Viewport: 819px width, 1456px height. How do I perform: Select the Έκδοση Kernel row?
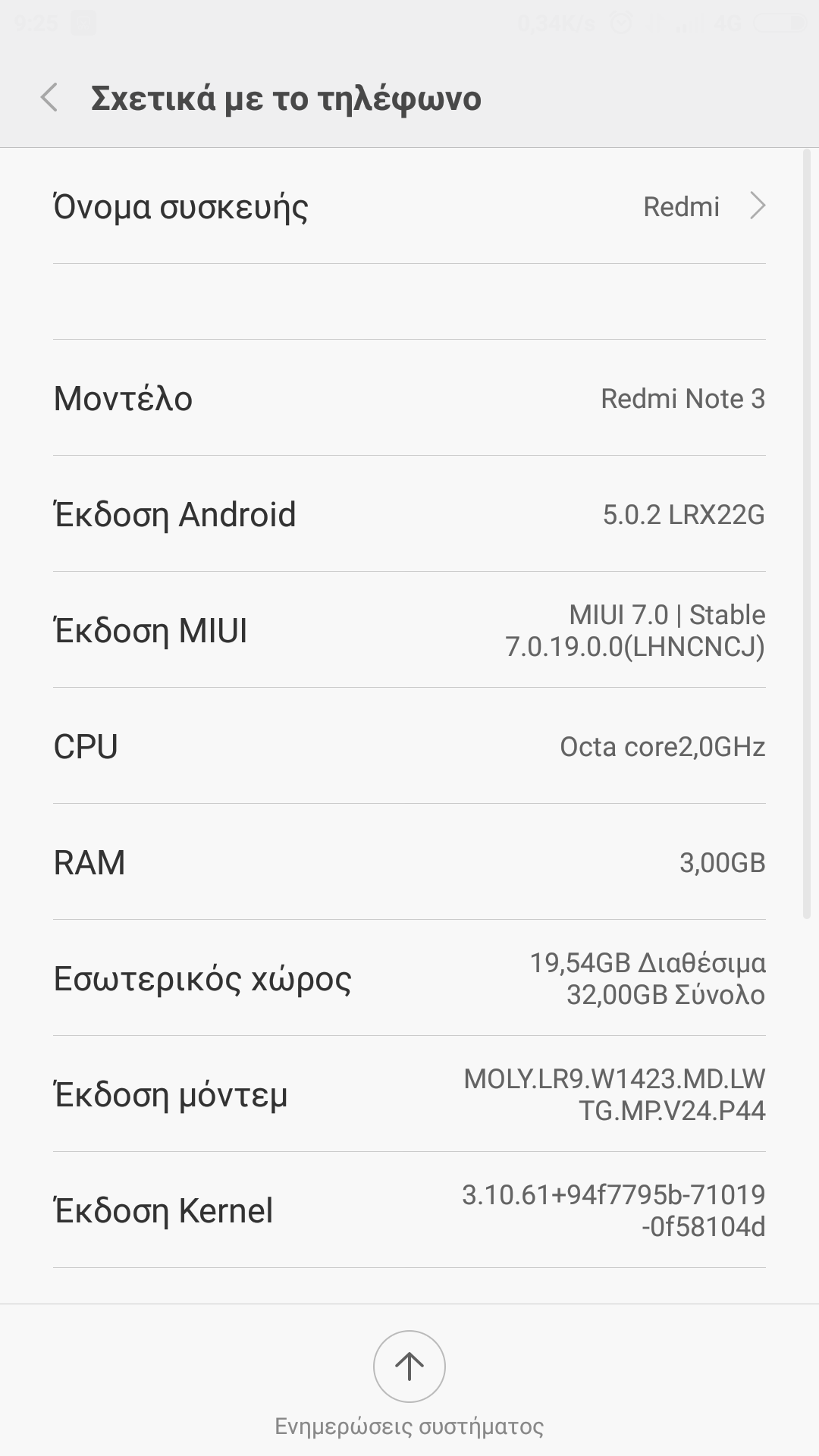point(409,1210)
